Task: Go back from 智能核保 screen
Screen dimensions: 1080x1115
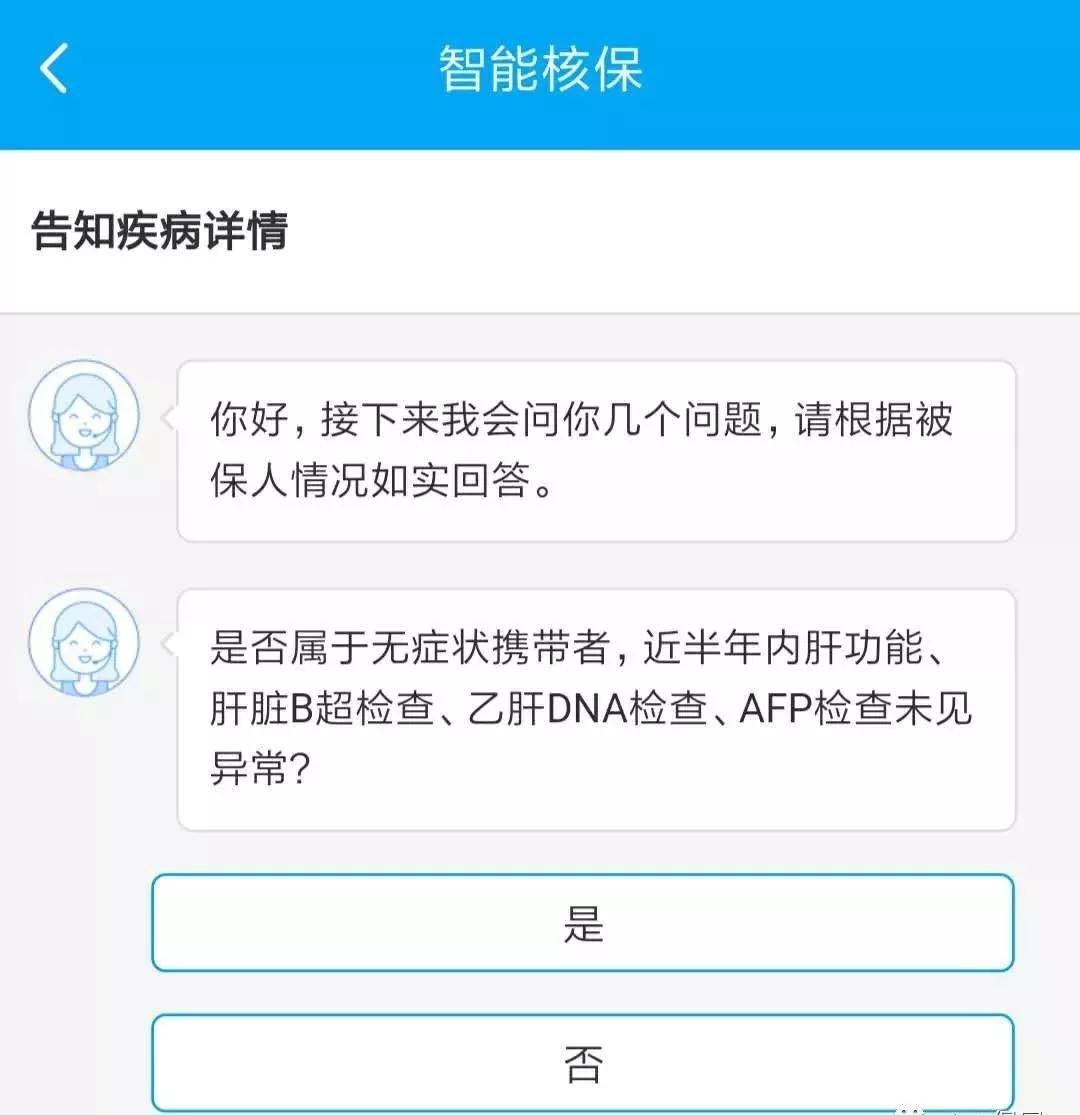Action: [54, 68]
